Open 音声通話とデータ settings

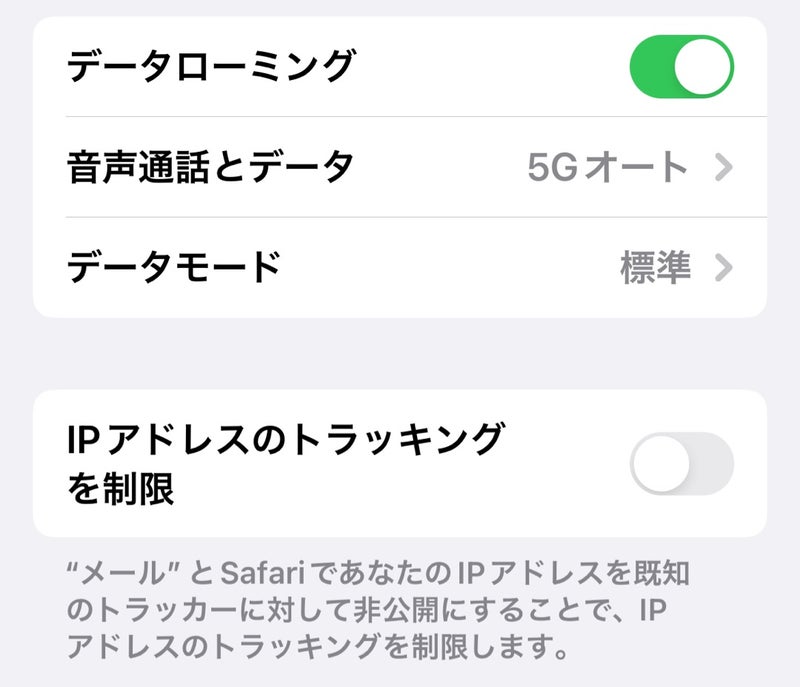click(400, 167)
